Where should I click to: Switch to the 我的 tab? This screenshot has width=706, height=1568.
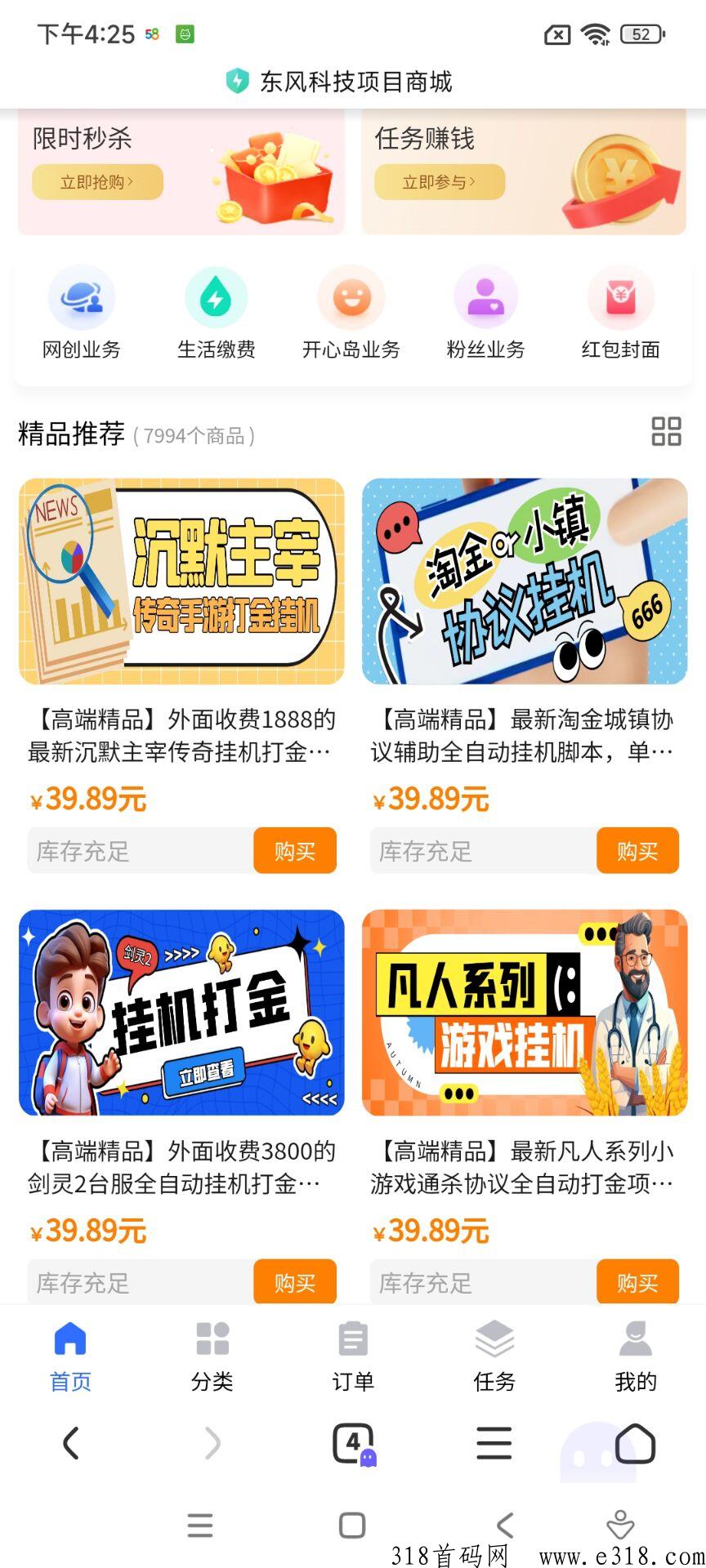coord(635,1356)
